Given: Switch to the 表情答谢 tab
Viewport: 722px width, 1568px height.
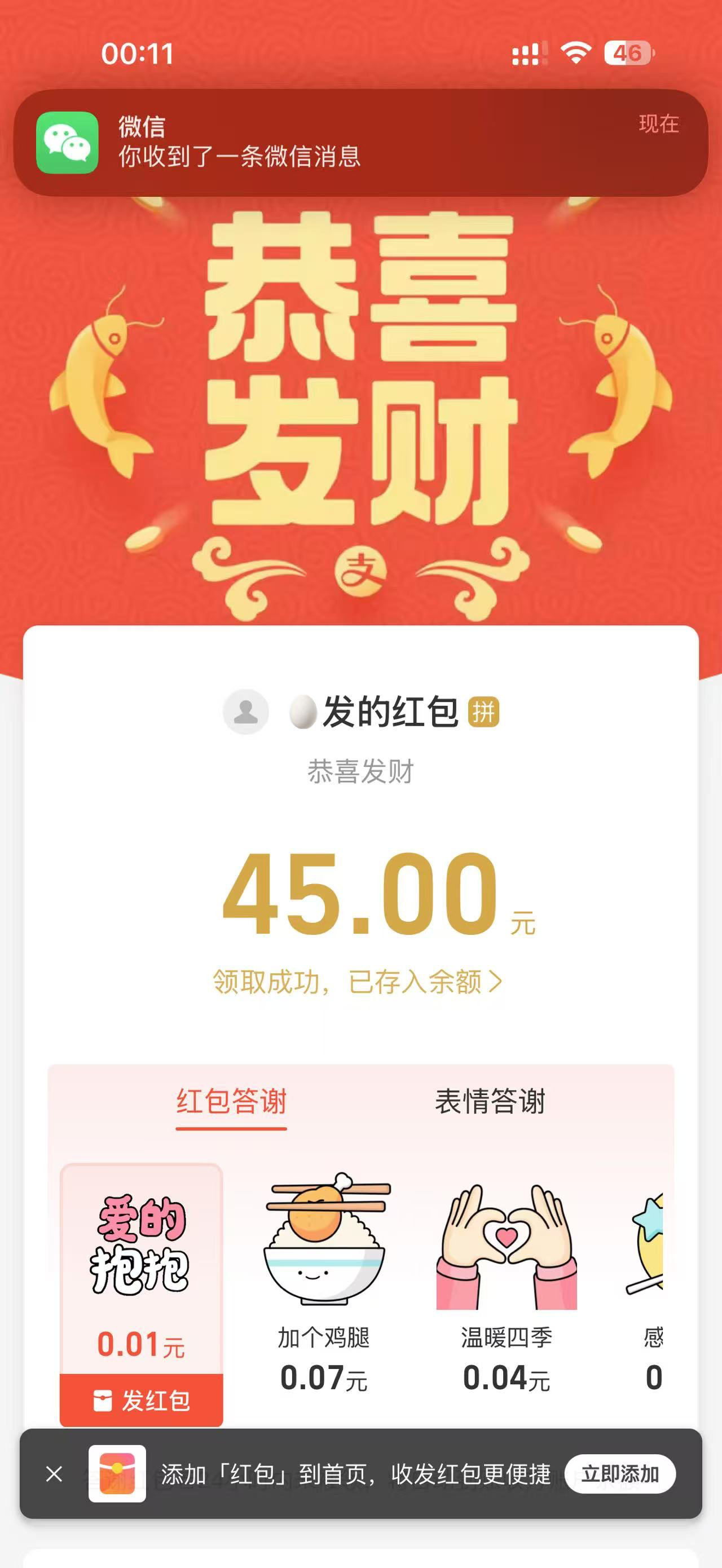Looking at the screenshot, I should click(x=490, y=1102).
